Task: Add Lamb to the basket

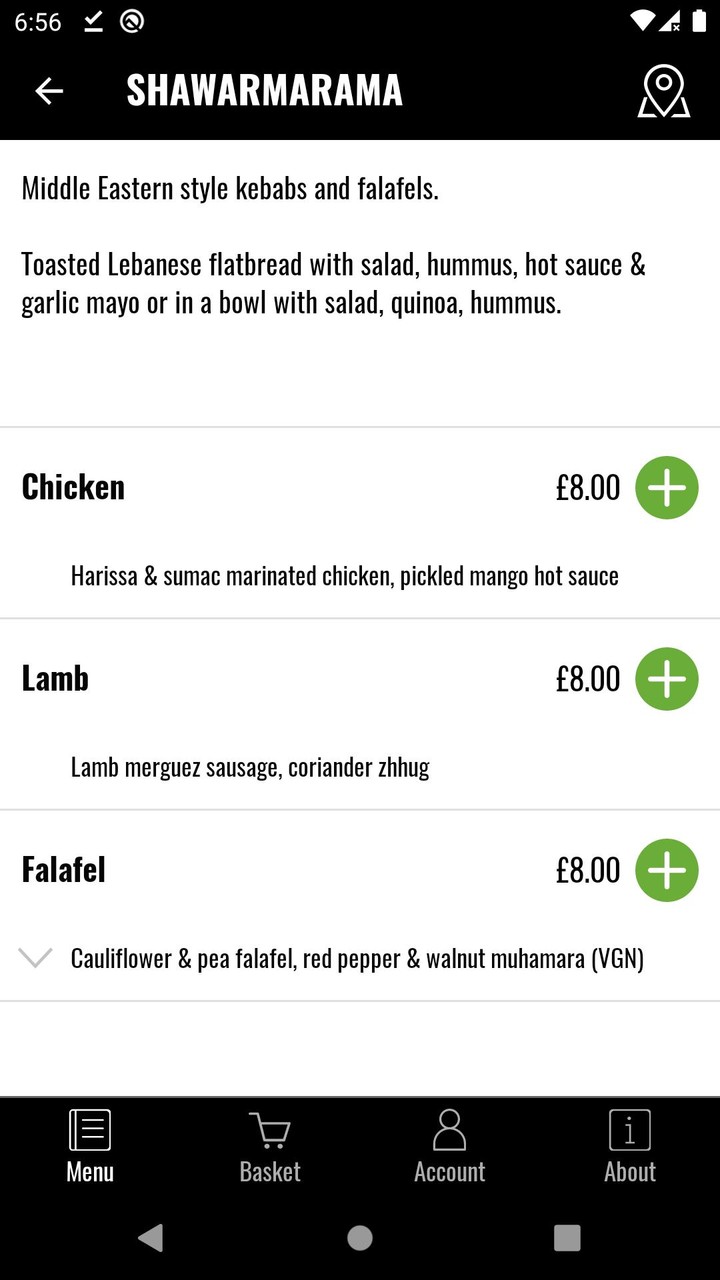Action: click(x=667, y=679)
